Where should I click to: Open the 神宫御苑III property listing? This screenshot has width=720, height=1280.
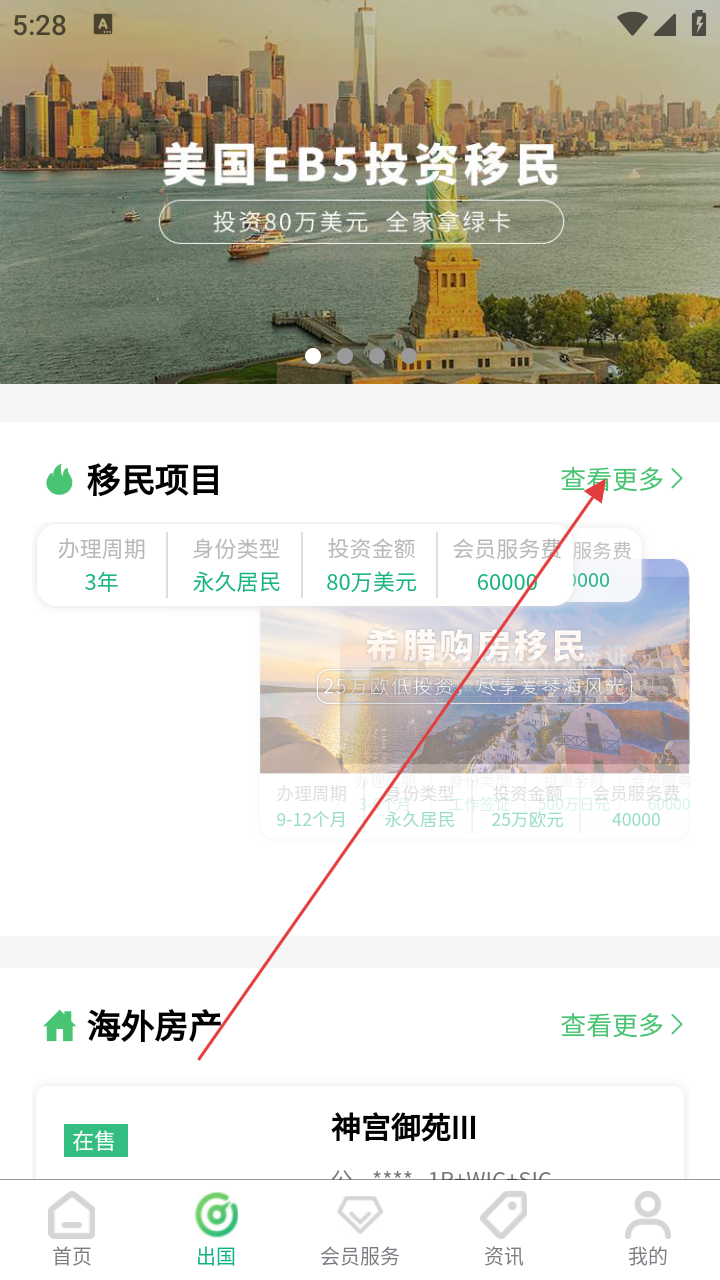click(404, 1128)
